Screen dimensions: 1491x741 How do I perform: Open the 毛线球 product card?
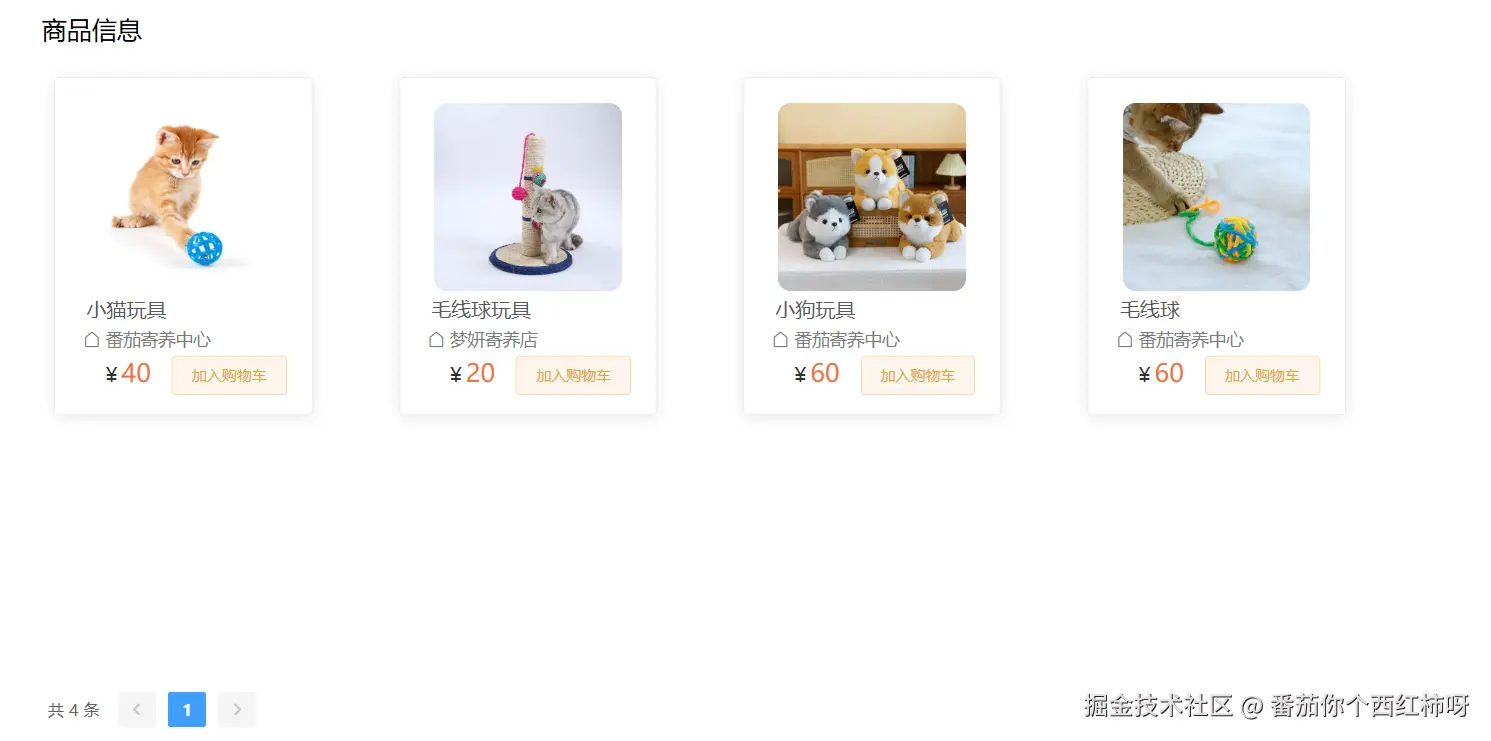pyautogui.click(x=1215, y=197)
